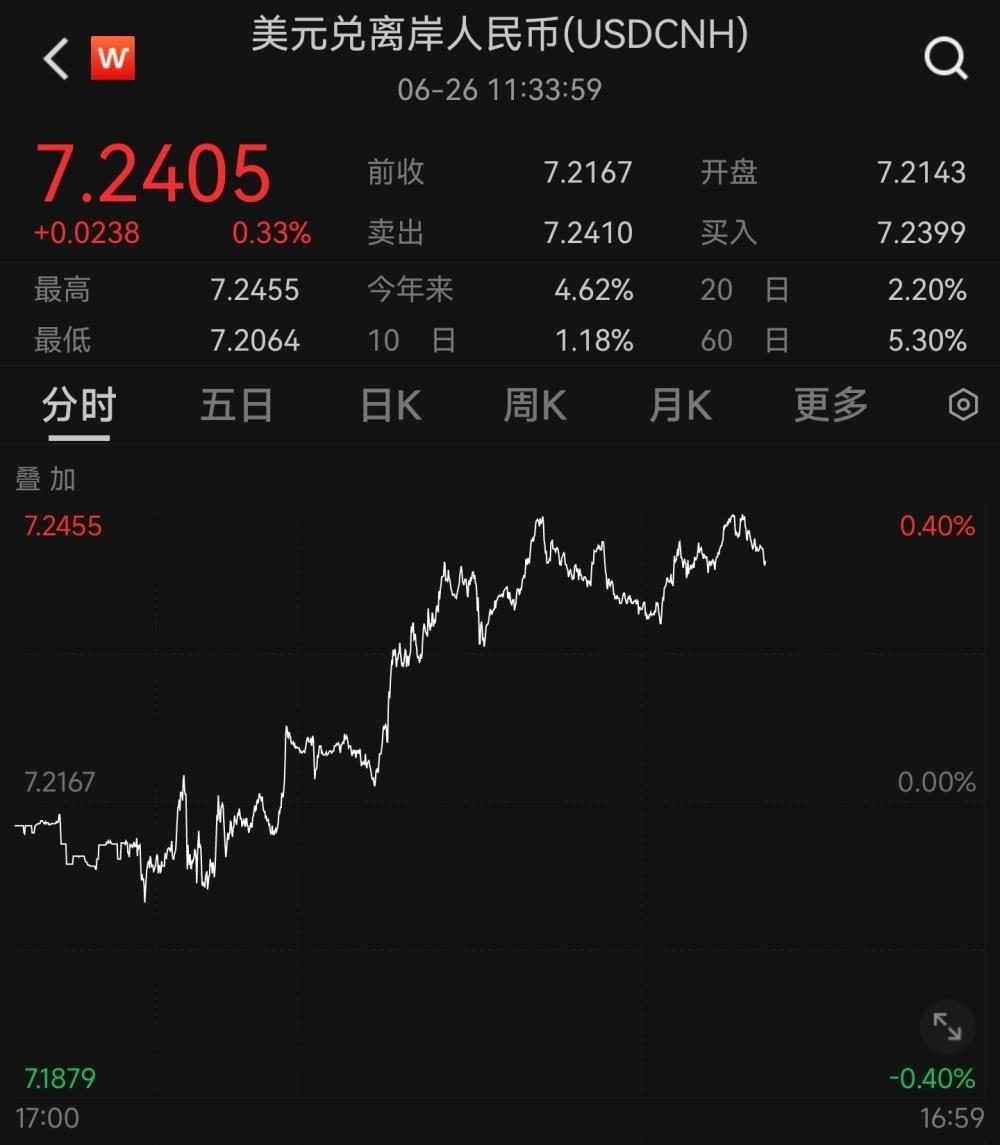The height and width of the screenshot is (1145, 1000).
Task: Click the timestamp 06-26 11:33:59
Action: (x=499, y=89)
